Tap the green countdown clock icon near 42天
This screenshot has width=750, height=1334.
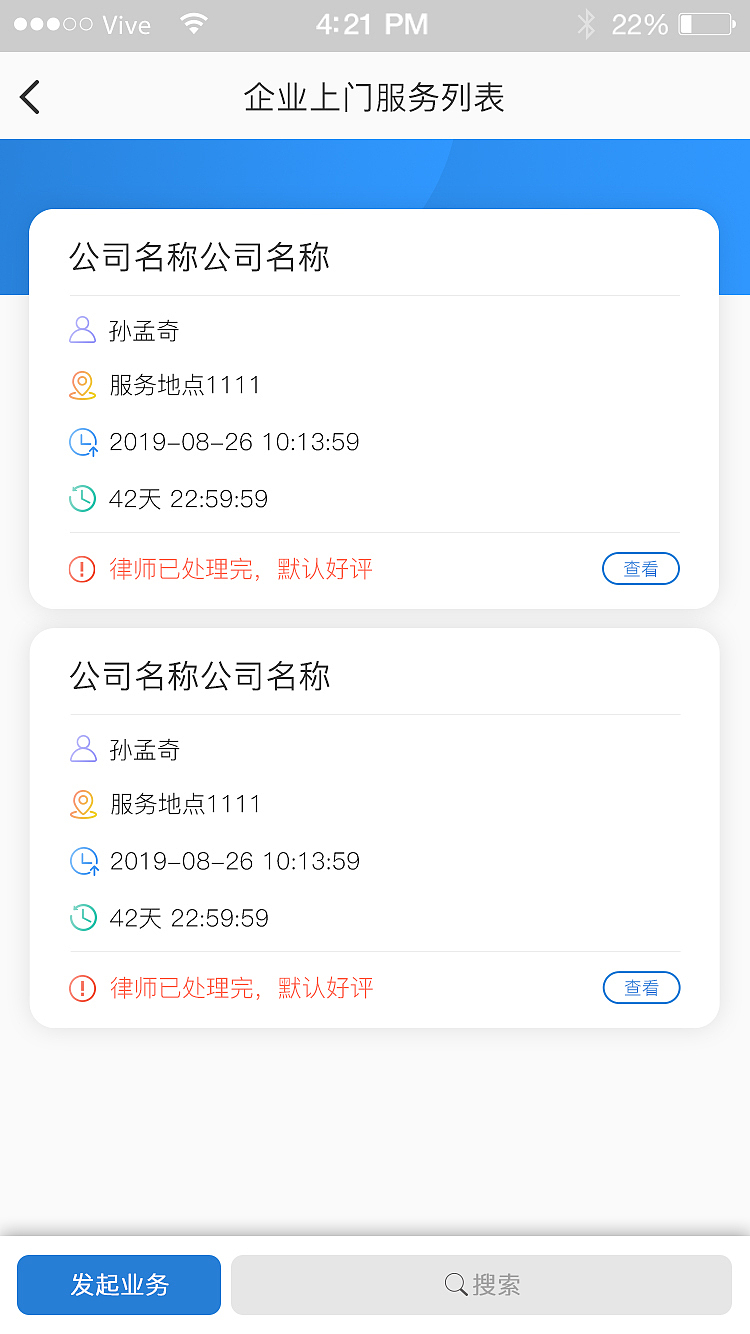coord(83,498)
